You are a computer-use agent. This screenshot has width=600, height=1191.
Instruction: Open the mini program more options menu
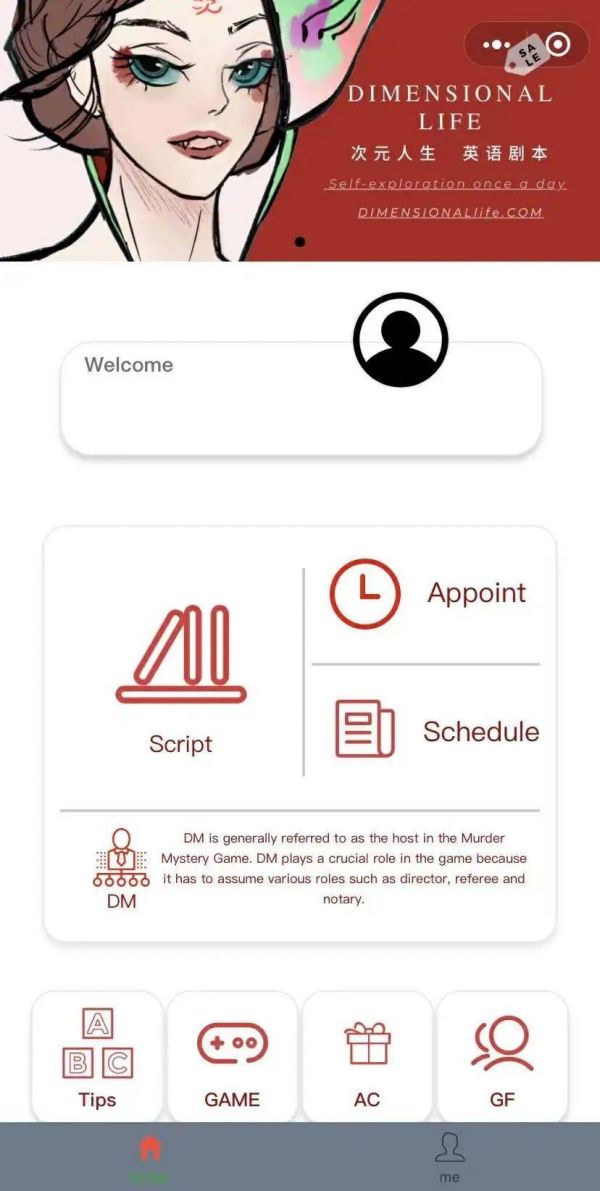[496, 44]
